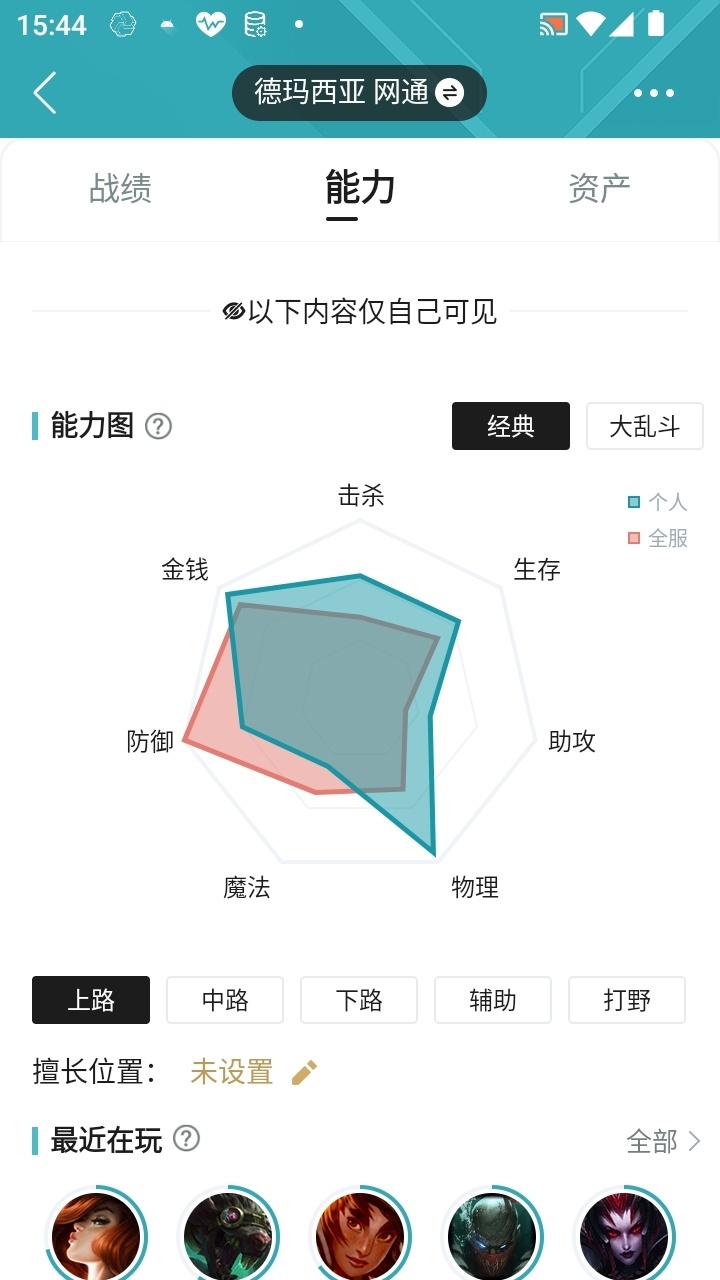Viewport: 720px width, 1280px height.
Task: Choose the 中路 position chip
Action: [225, 1000]
